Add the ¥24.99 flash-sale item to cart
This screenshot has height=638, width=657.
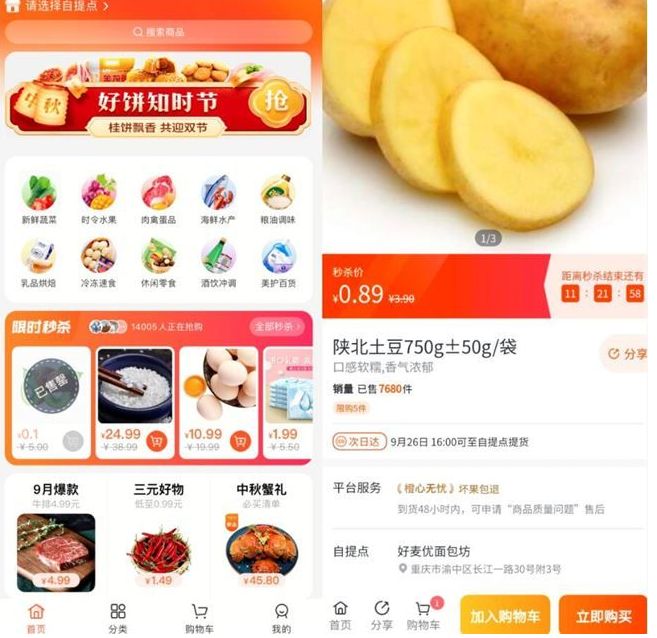(x=156, y=440)
